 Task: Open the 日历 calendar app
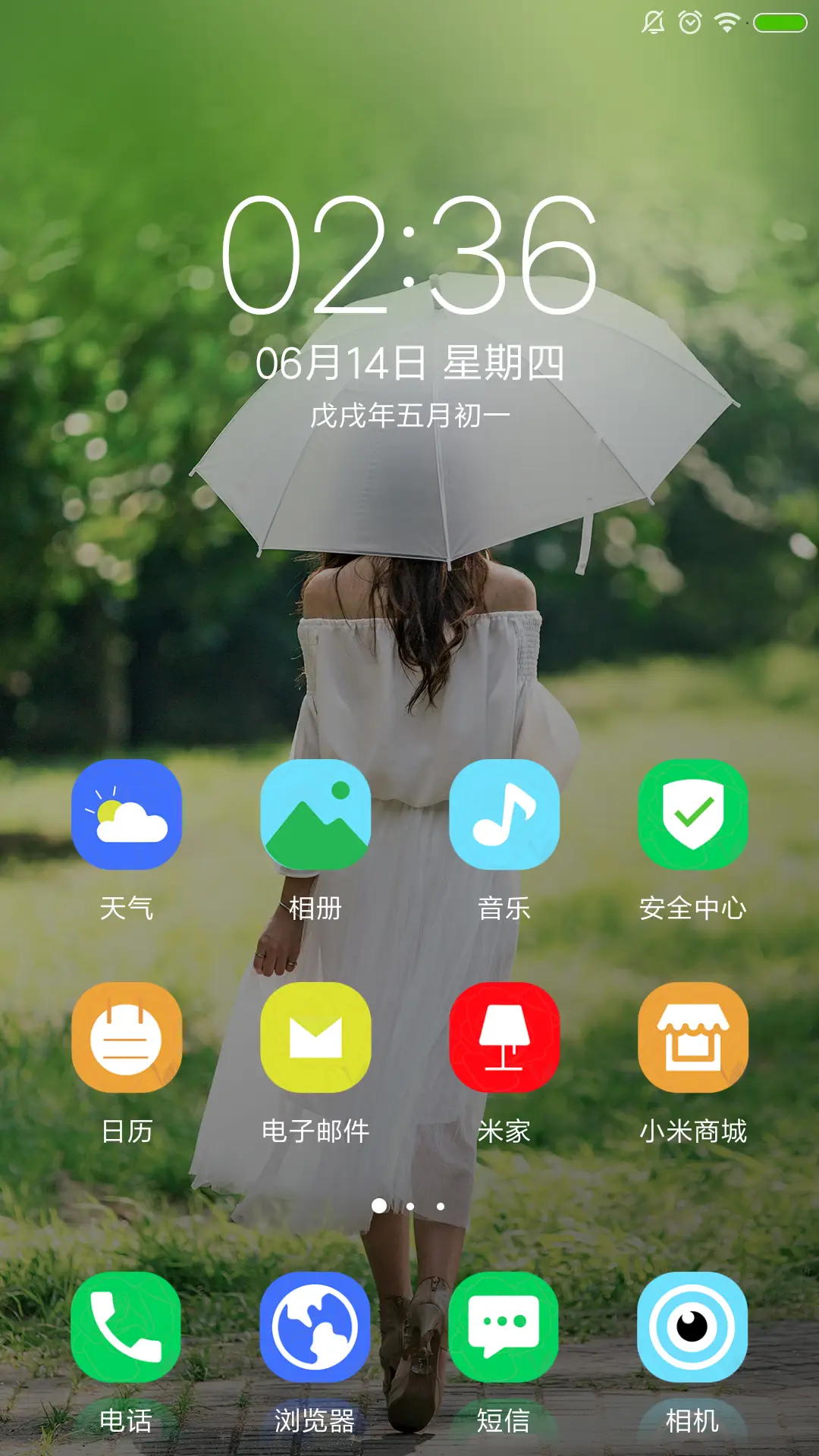point(125,1039)
